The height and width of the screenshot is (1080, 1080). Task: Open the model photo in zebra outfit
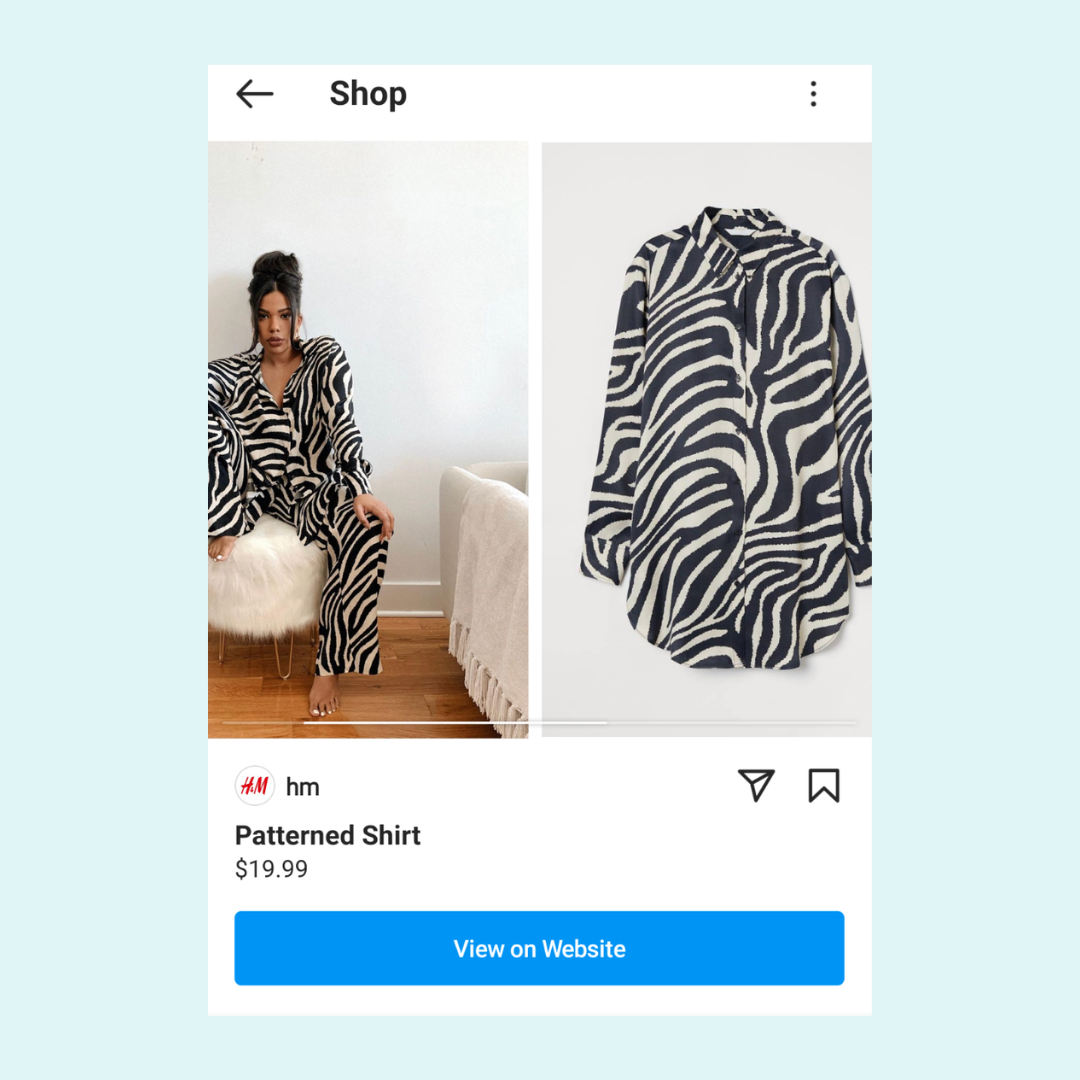pos(367,440)
